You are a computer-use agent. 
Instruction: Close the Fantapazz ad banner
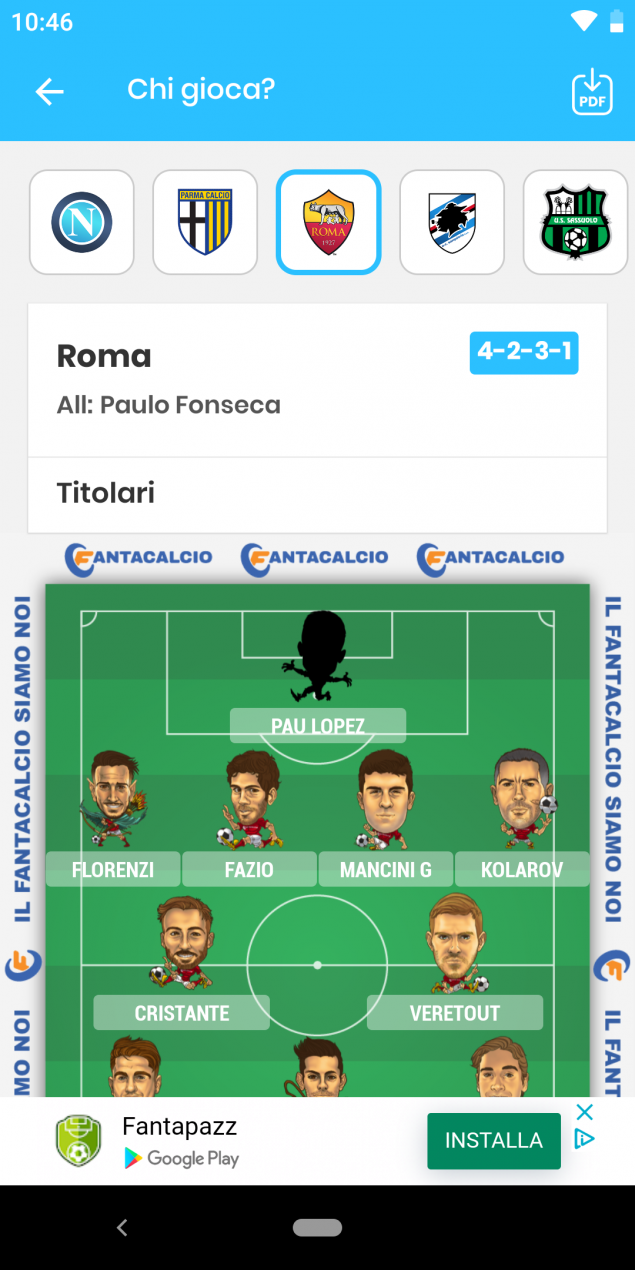[585, 1112]
